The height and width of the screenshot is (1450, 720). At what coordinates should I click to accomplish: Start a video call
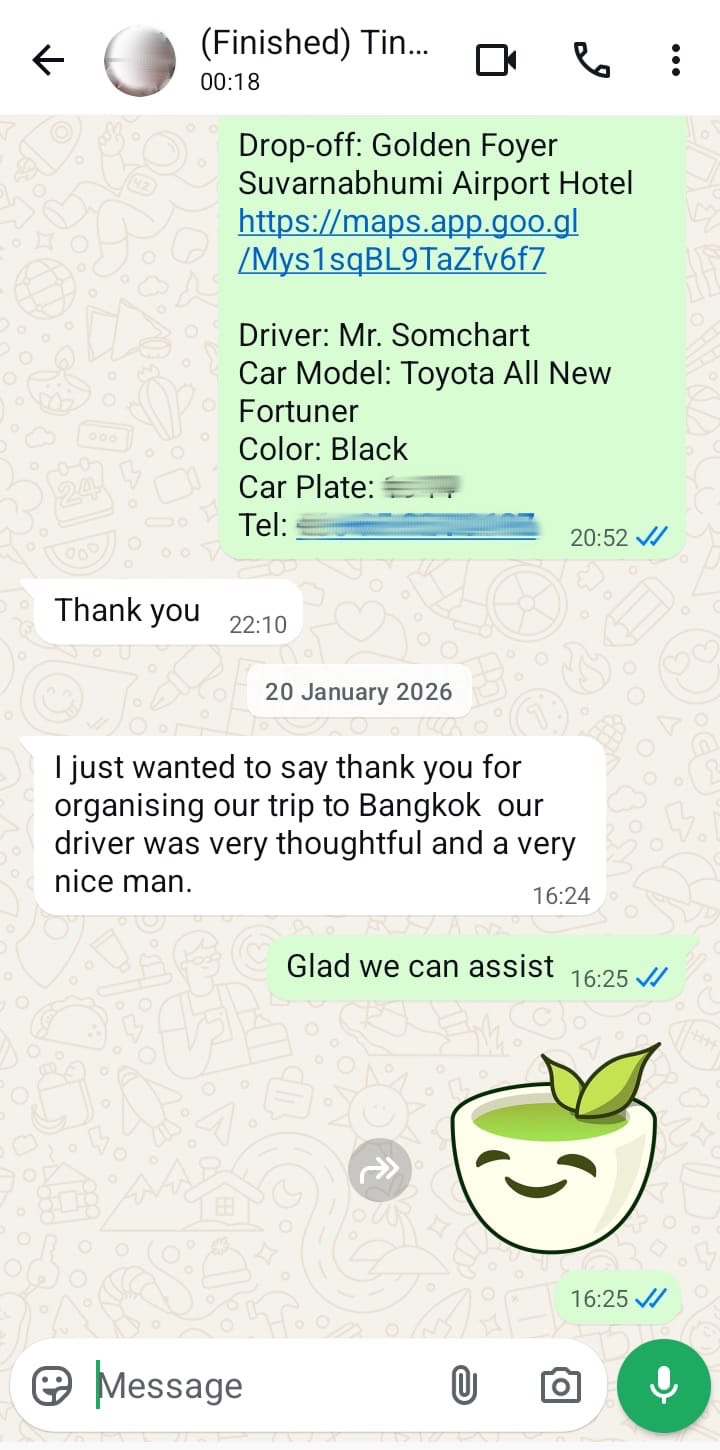496,61
